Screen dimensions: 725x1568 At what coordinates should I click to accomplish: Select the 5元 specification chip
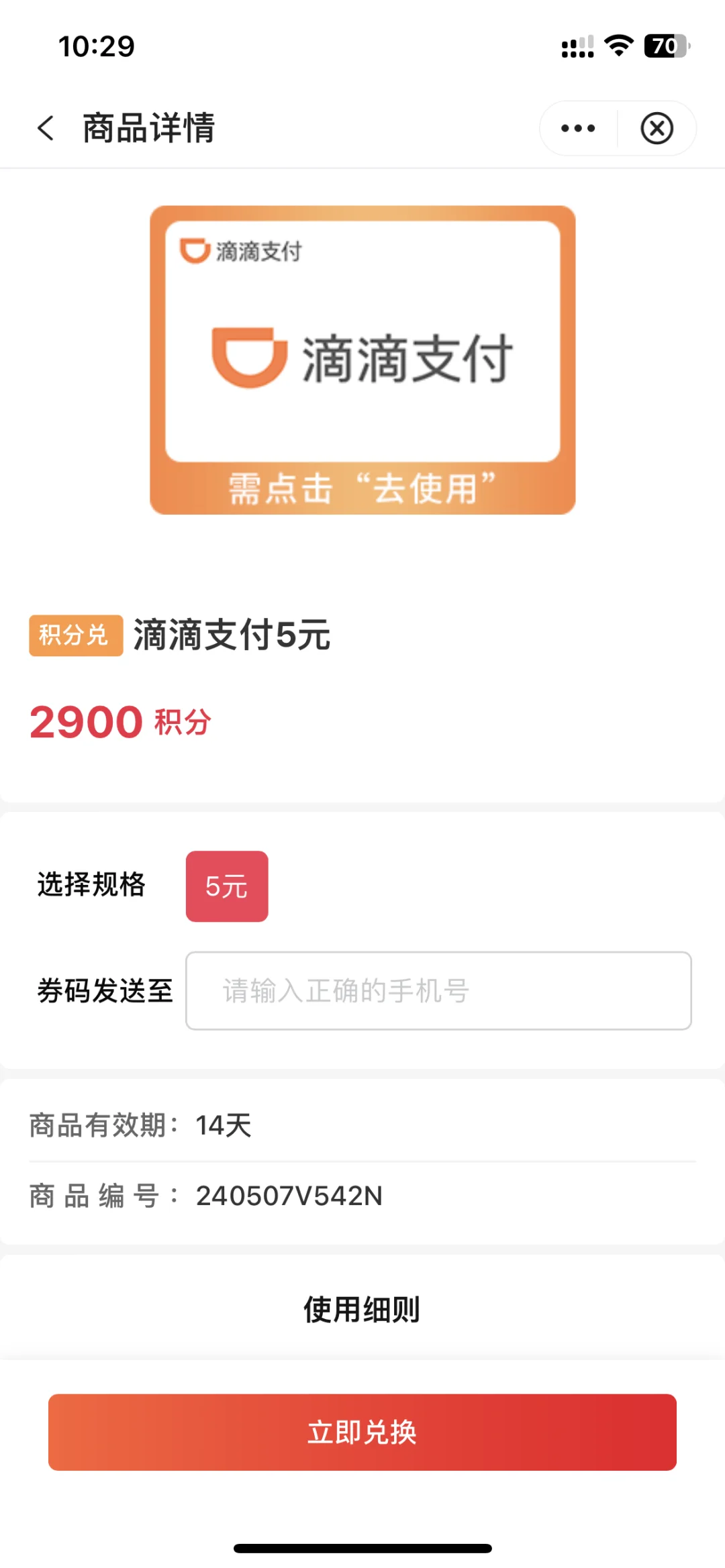tap(227, 886)
